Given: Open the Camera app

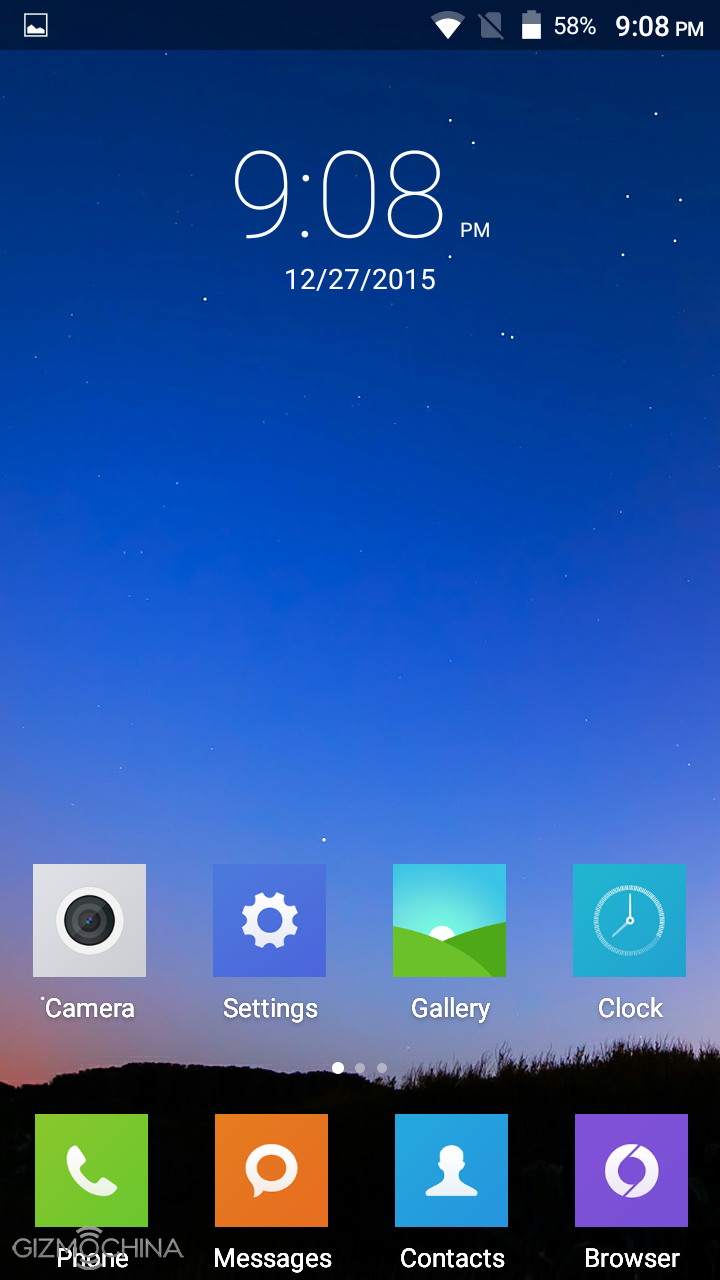Looking at the screenshot, I should (89, 920).
